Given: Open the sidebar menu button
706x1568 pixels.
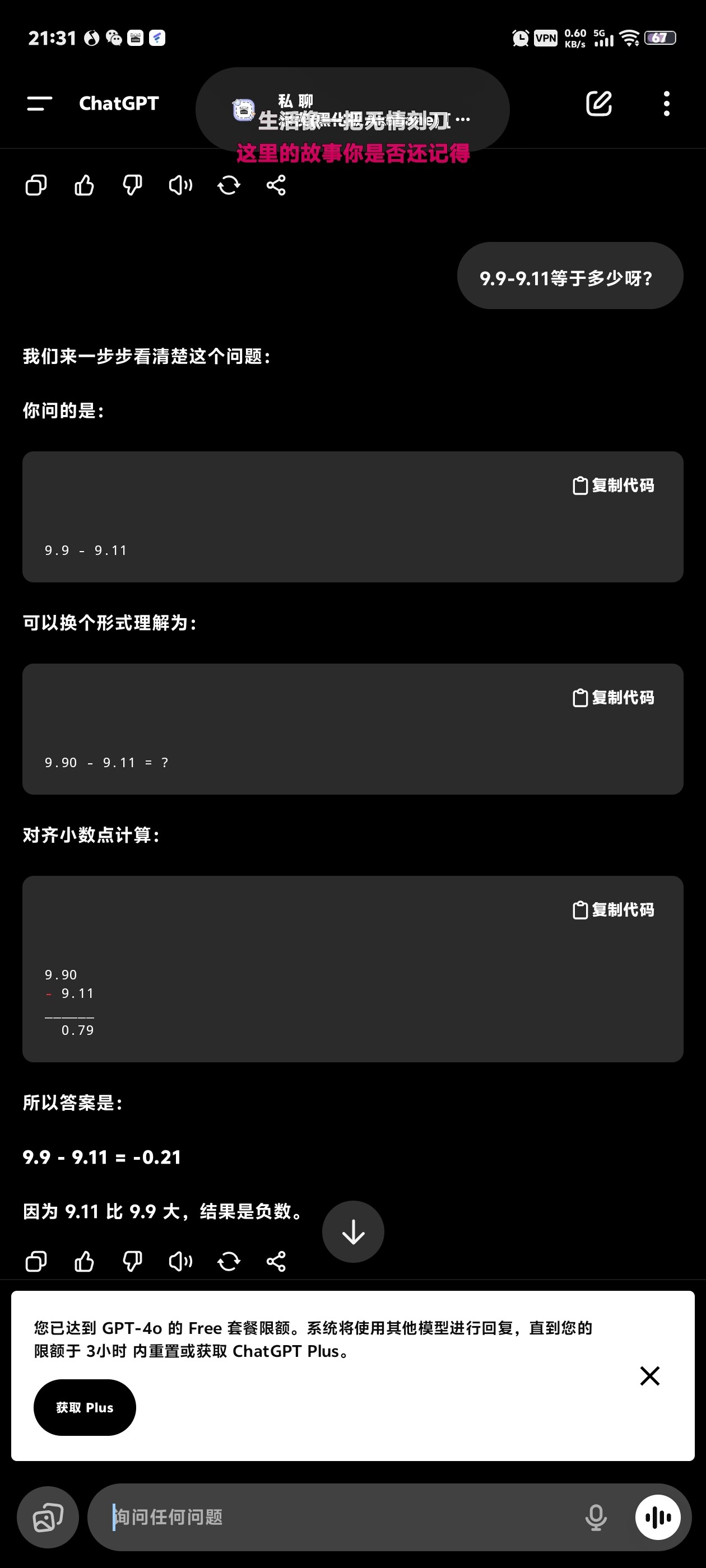Looking at the screenshot, I should click(40, 104).
